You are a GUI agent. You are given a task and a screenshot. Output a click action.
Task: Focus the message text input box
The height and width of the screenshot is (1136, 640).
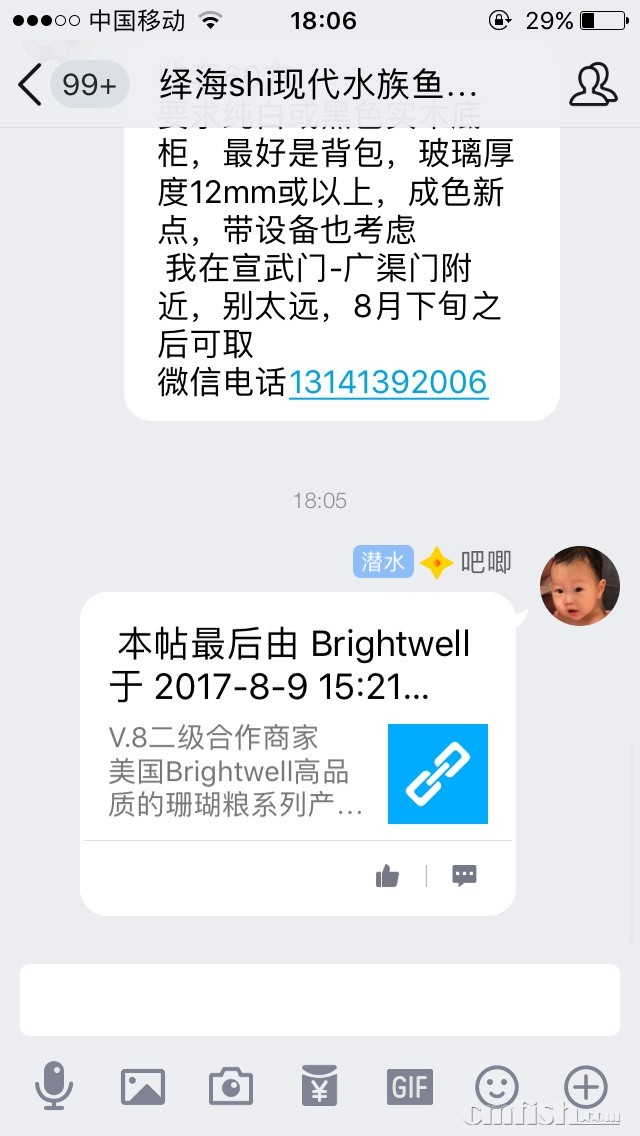(x=320, y=1000)
